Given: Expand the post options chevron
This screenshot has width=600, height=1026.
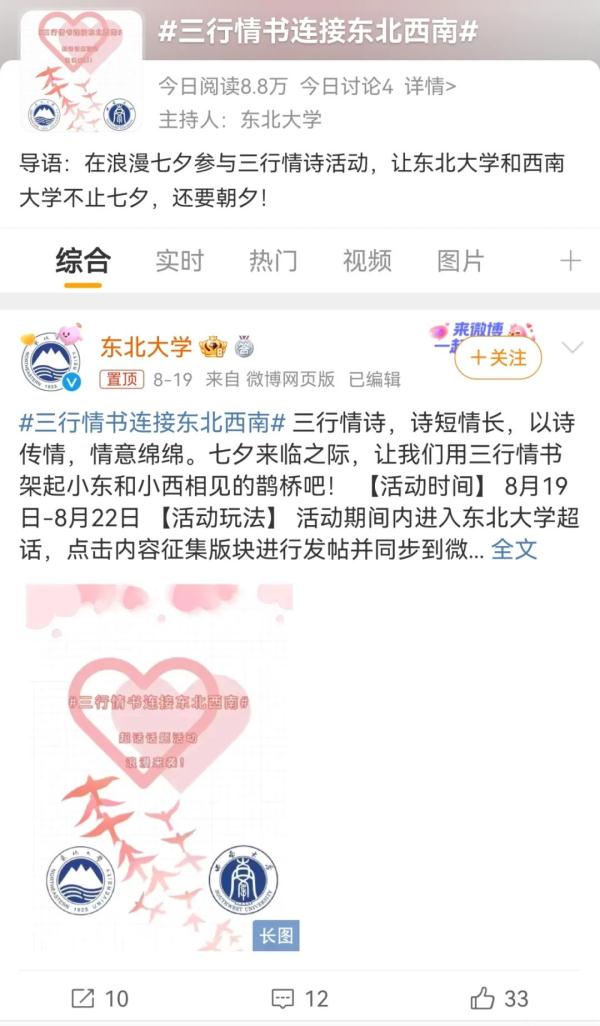Looking at the screenshot, I should (573, 349).
